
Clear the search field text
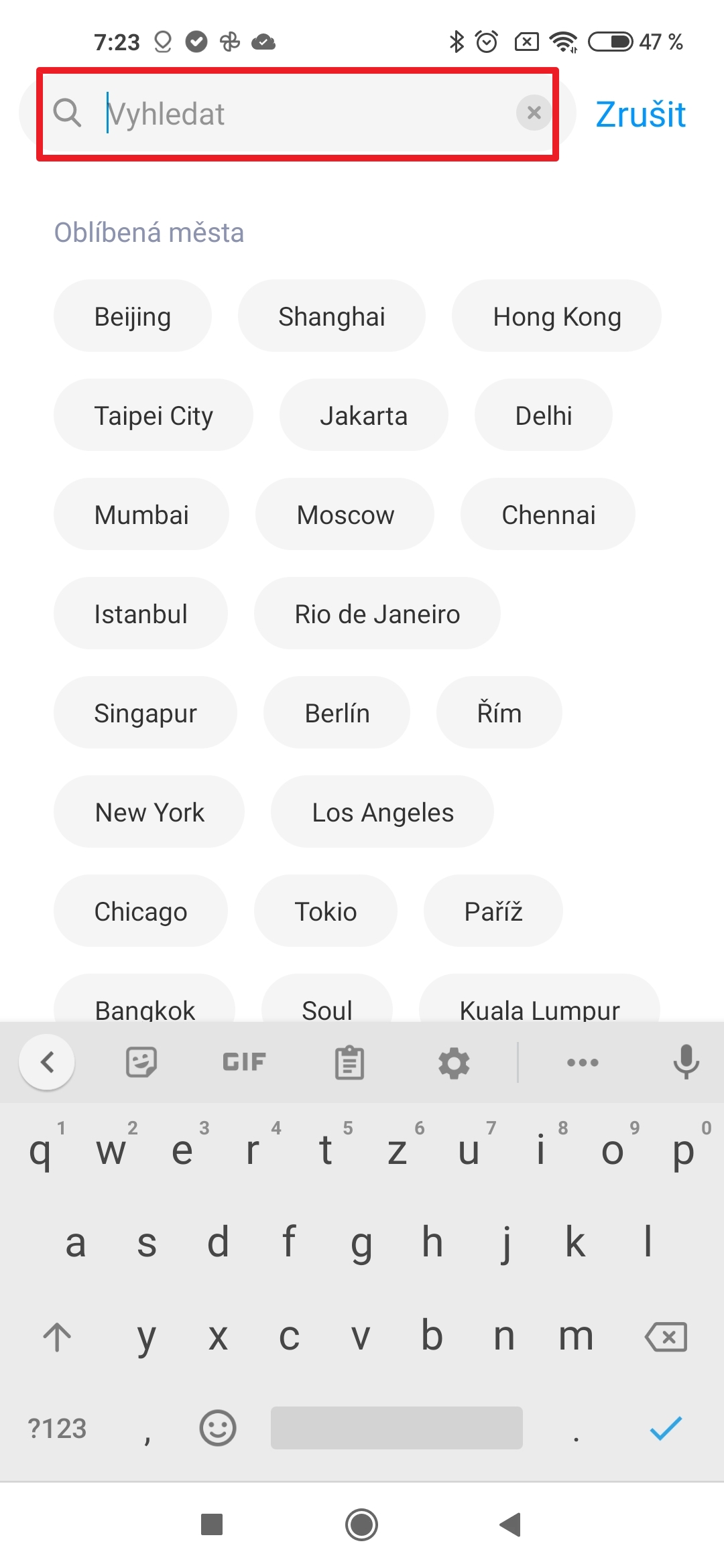534,113
